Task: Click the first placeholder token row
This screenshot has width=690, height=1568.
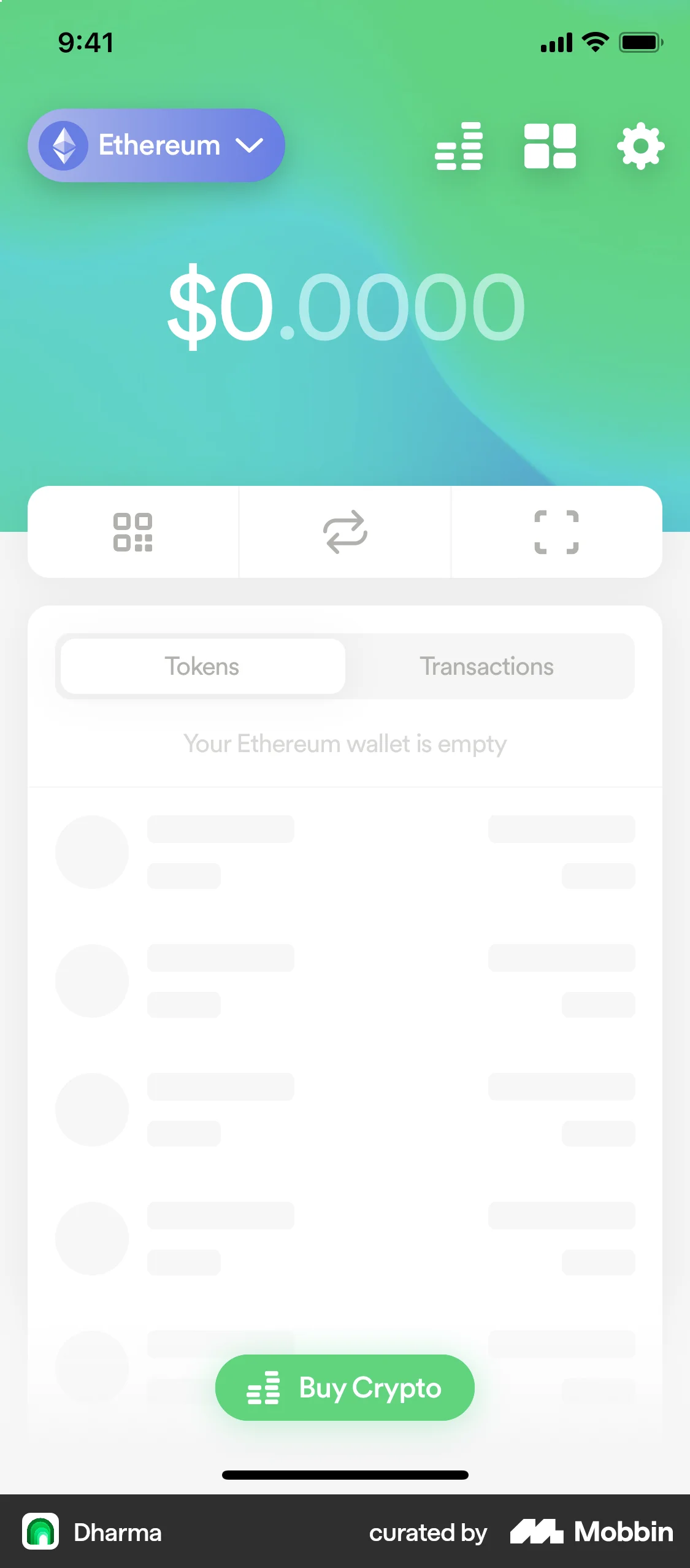Action: [x=345, y=853]
